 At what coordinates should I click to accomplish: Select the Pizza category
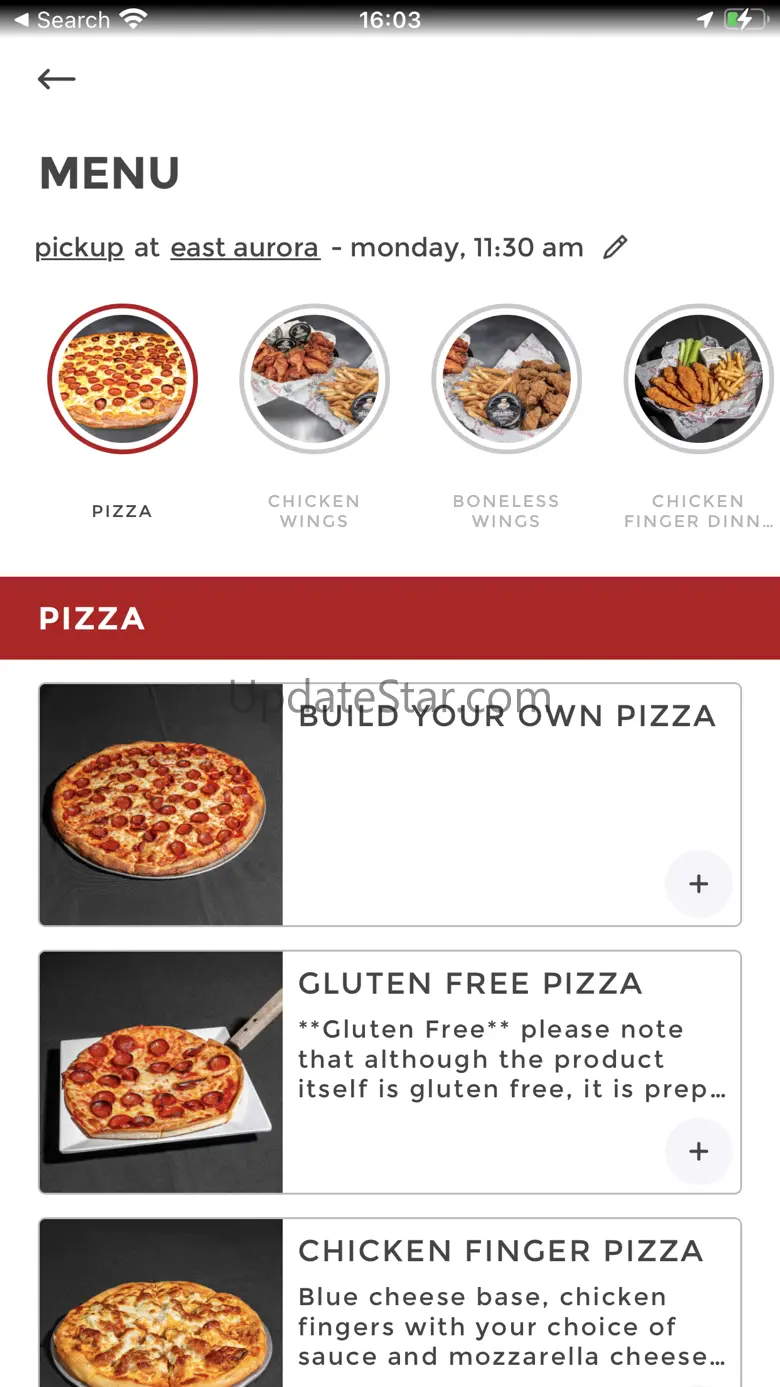[122, 379]
